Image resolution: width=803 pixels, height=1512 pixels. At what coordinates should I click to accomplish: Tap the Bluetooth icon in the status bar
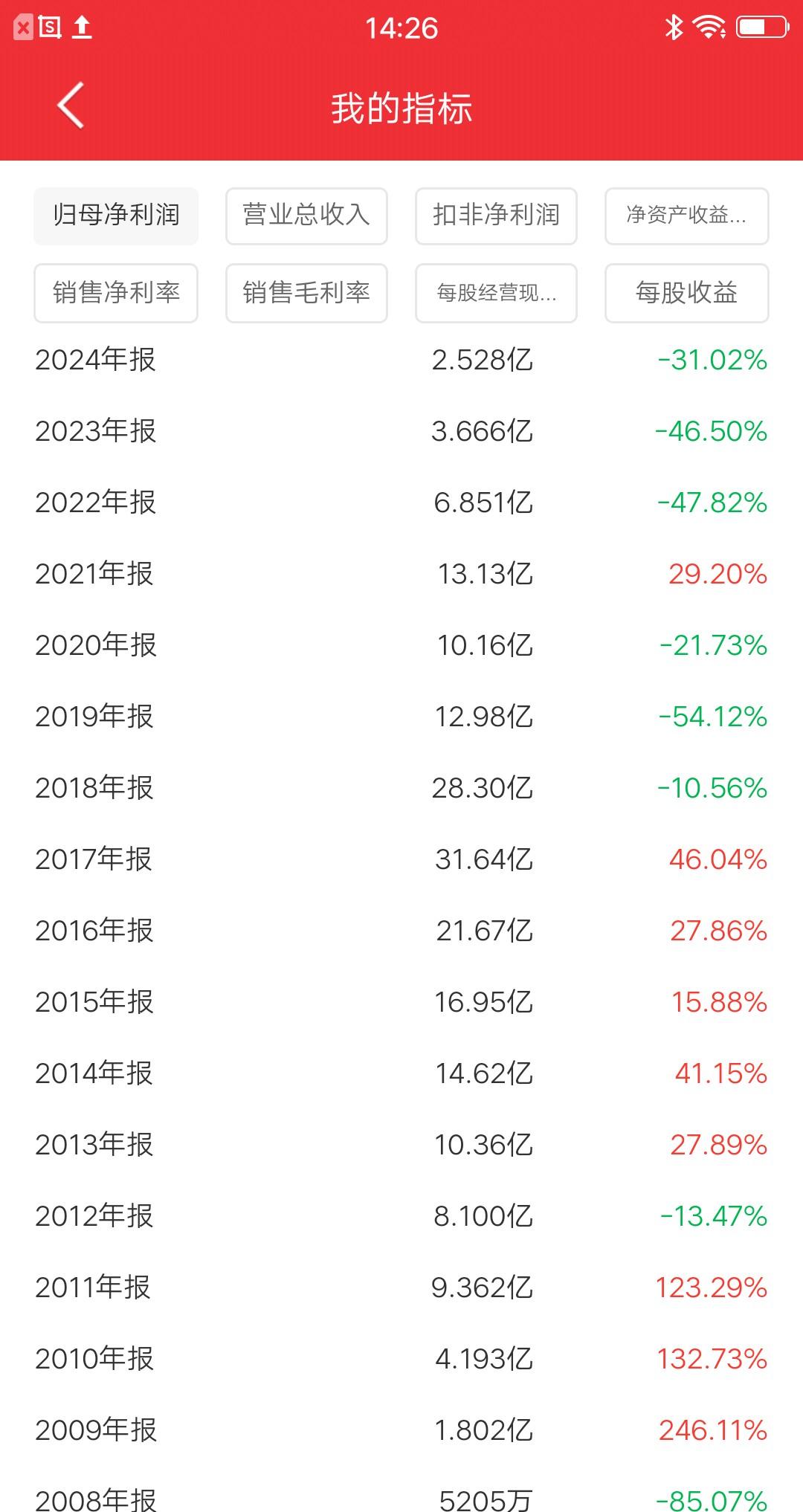point(674,28)
